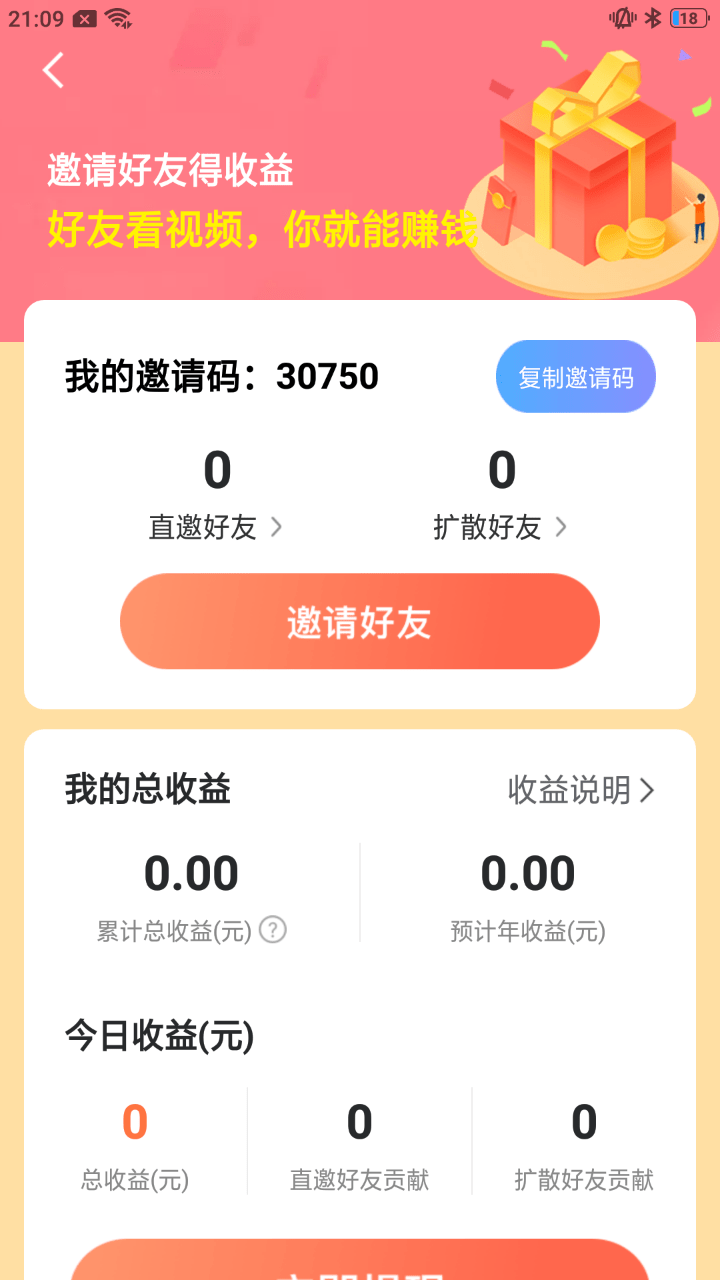720x1280 pixels.
Task: Click the orange 总收益(元) value
Action: [135, 1122]
